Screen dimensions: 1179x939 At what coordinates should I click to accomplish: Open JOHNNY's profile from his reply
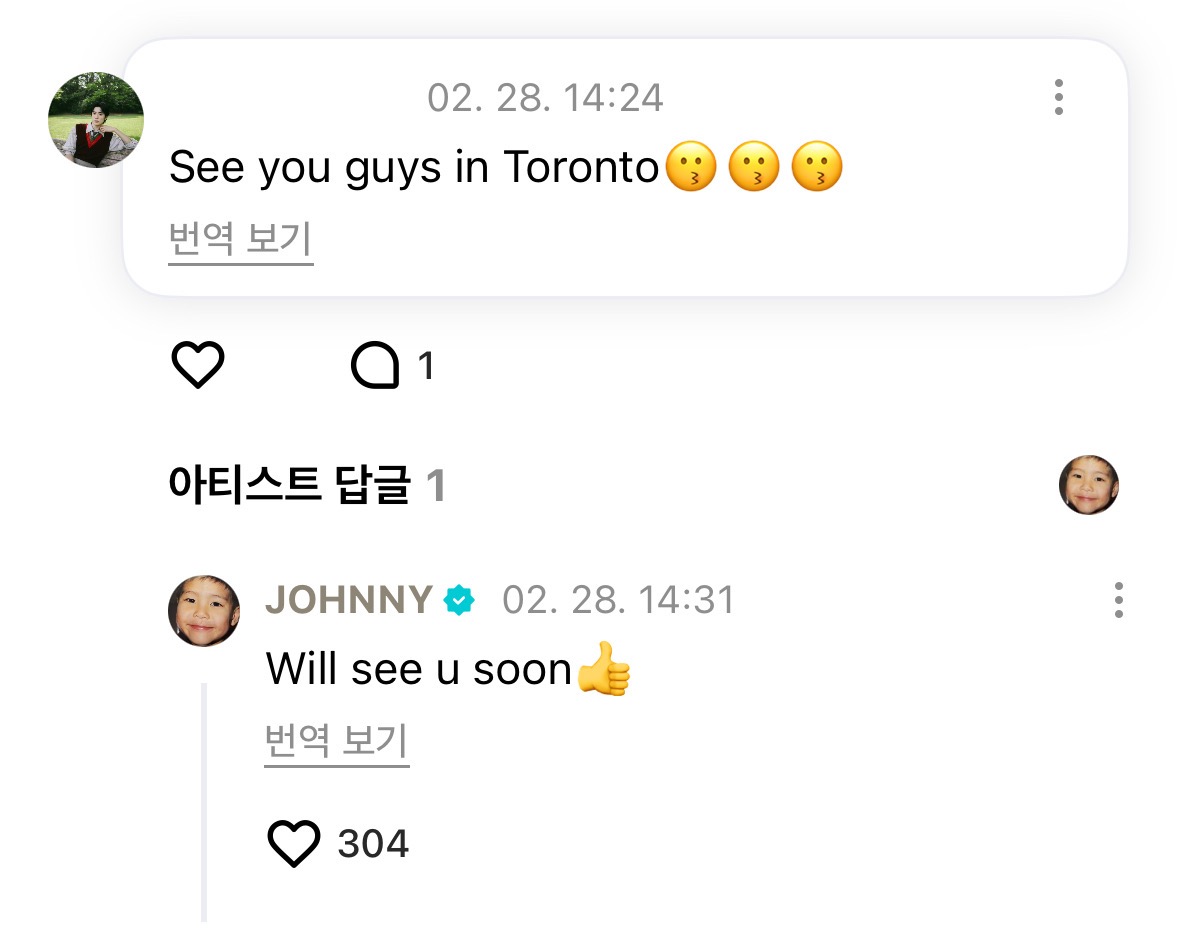click(204, 610)
